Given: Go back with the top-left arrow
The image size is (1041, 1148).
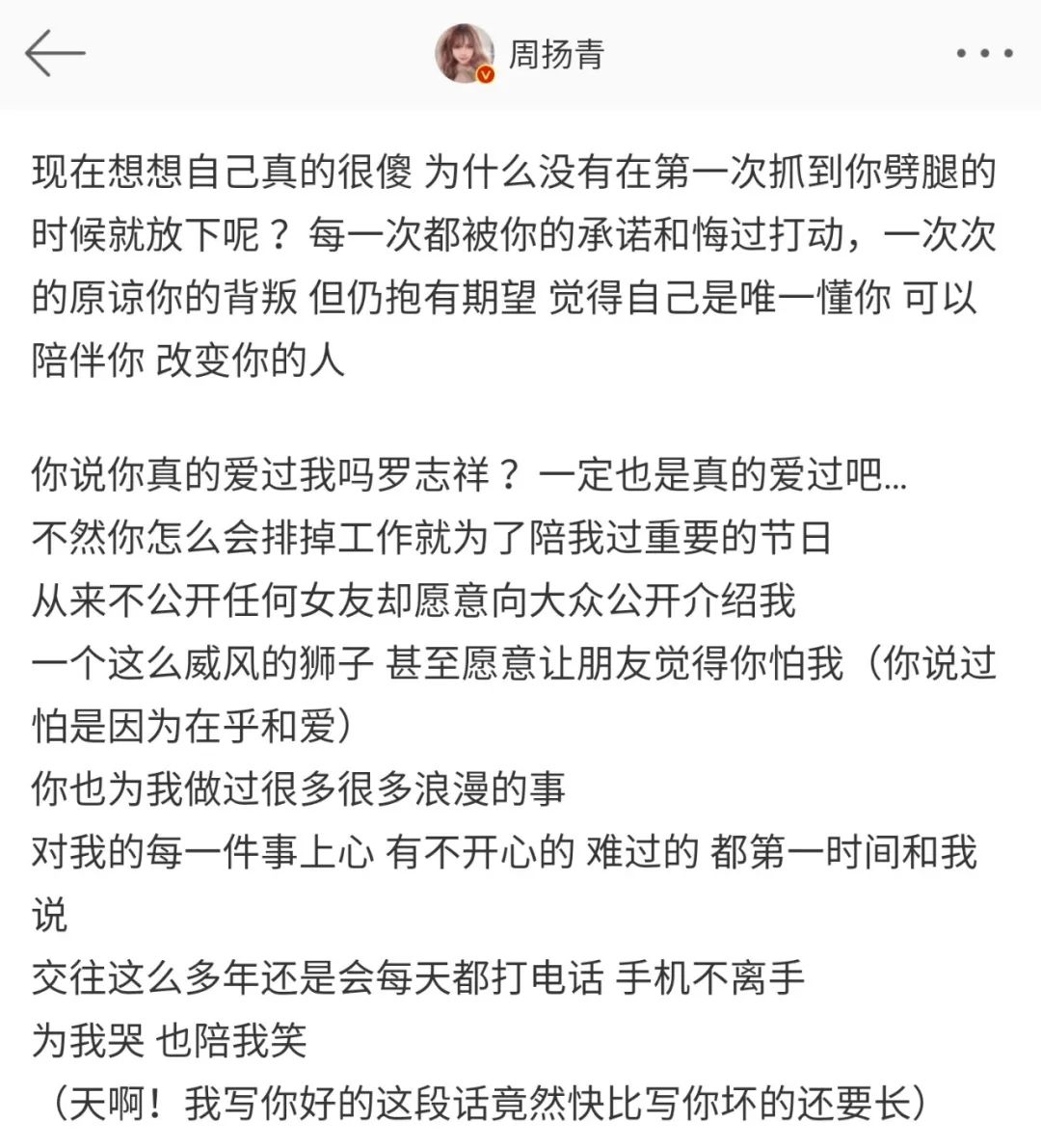Looking at the screenshot, I should (x=55, y=53).
